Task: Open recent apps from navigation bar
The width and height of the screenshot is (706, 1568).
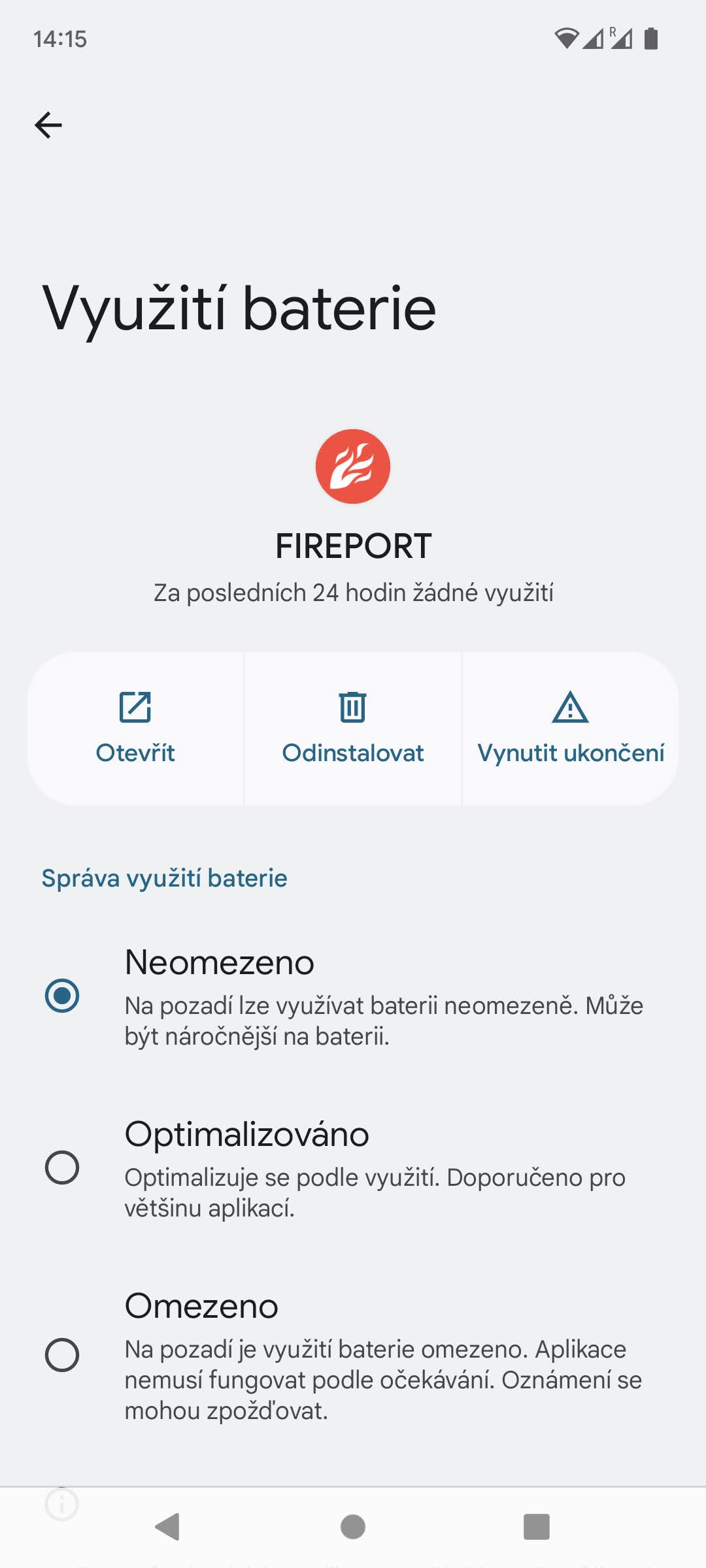Action: (536, 1527)
